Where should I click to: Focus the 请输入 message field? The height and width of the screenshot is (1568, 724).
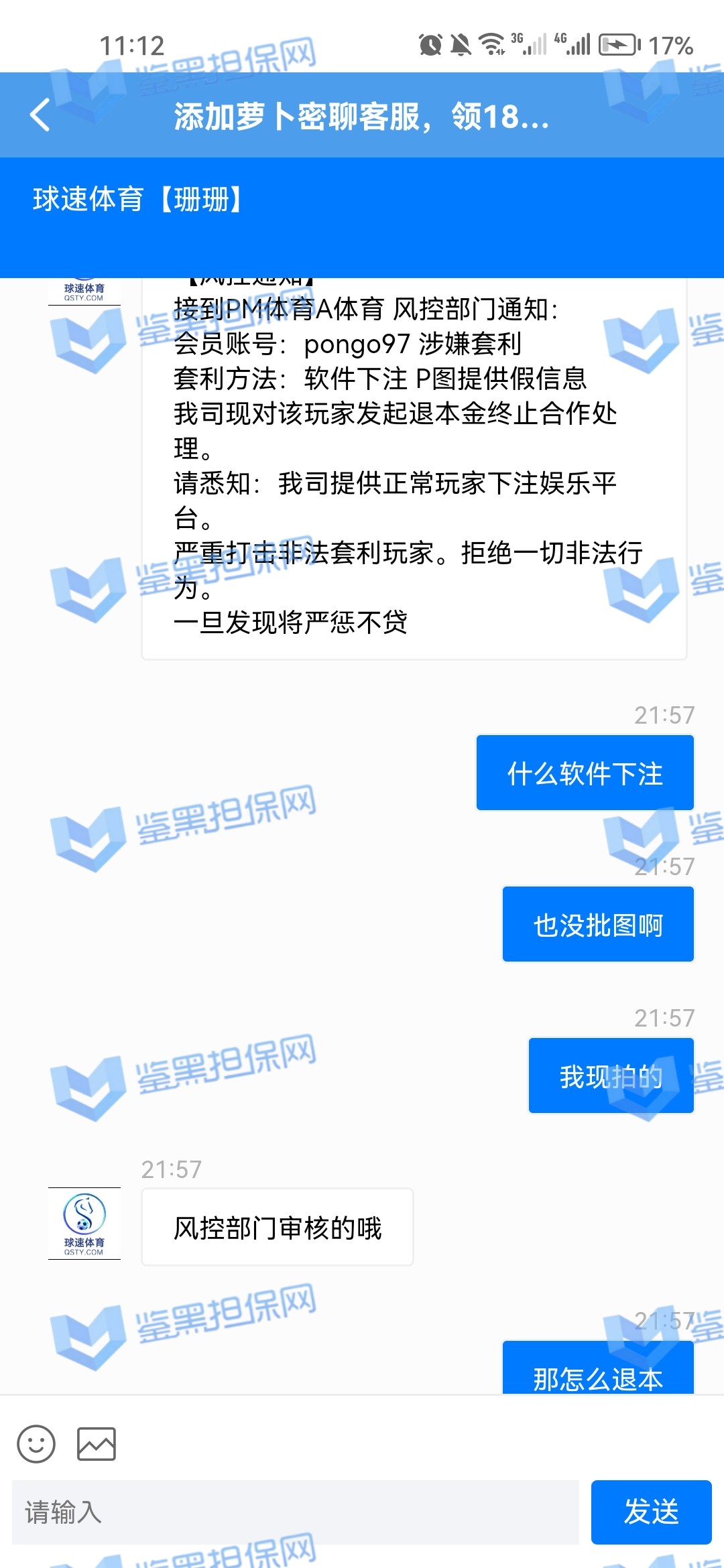295,1512
